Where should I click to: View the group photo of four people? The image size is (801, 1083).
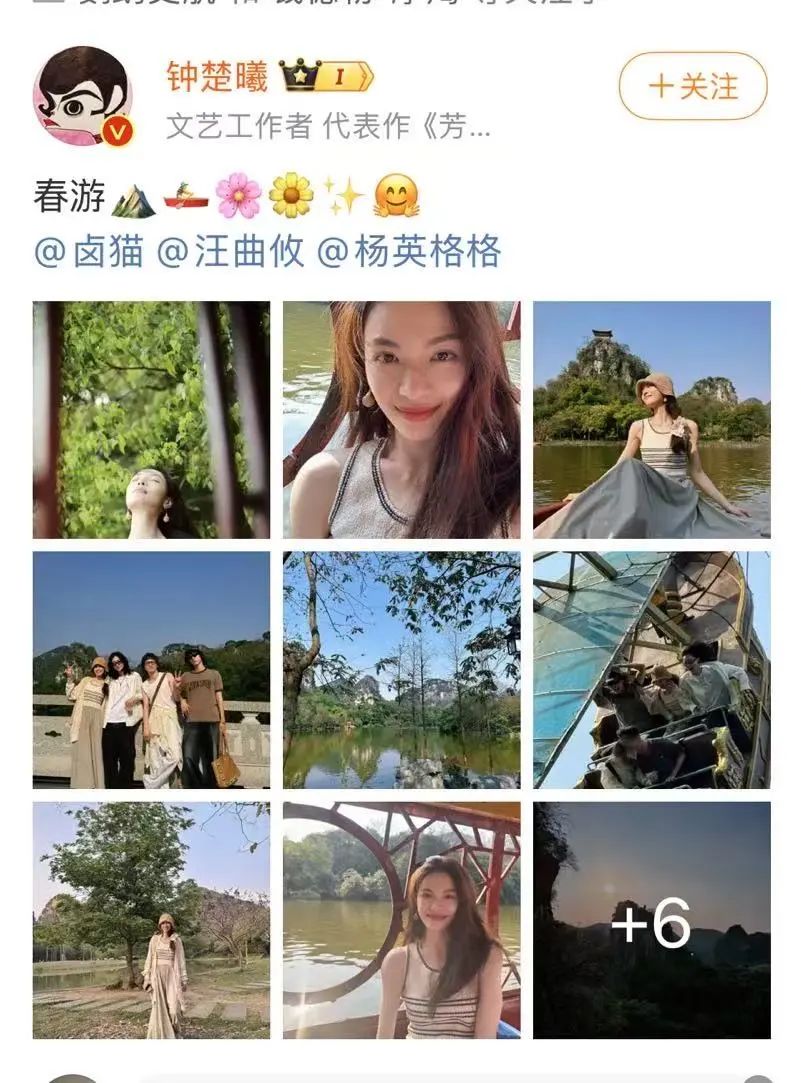coord(151,670)
